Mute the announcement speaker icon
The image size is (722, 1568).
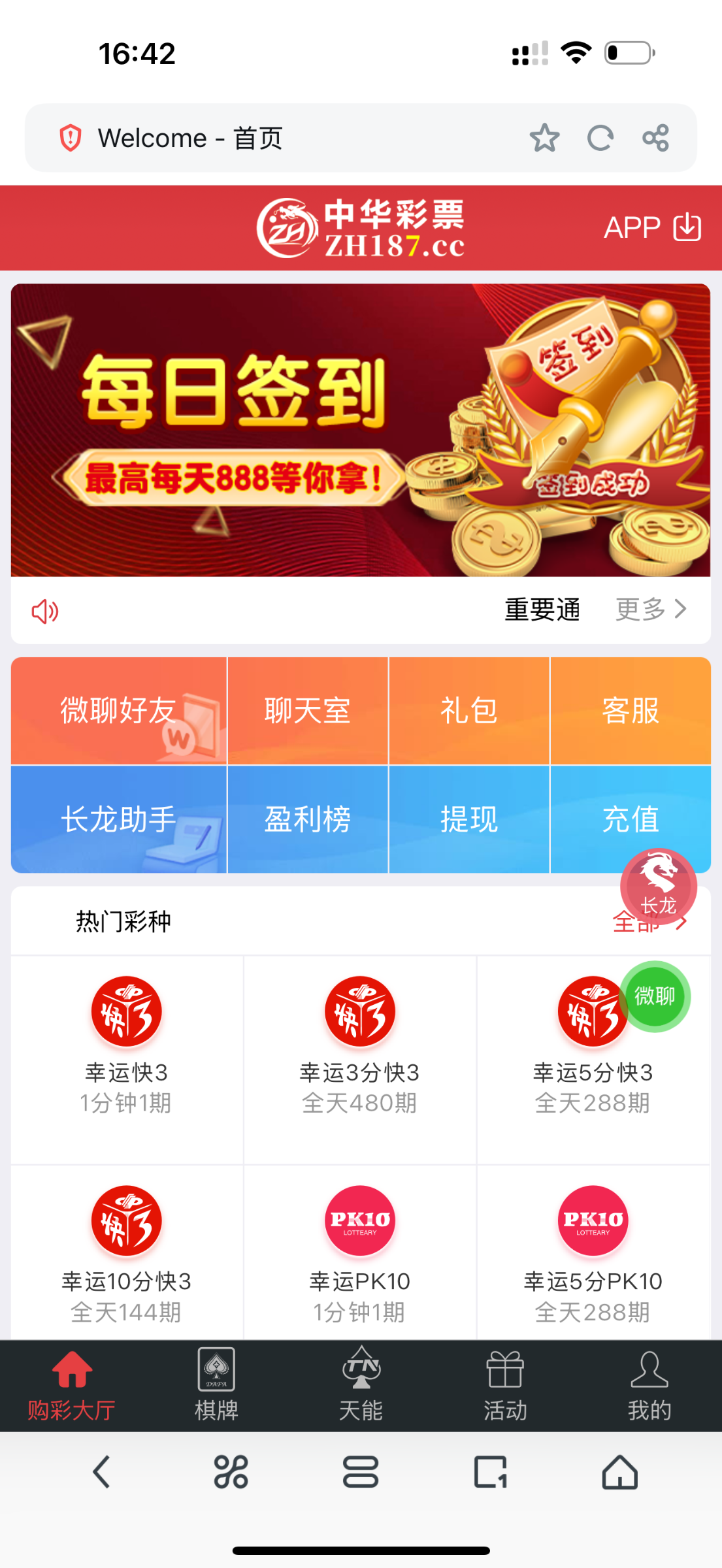click(43, 610)
